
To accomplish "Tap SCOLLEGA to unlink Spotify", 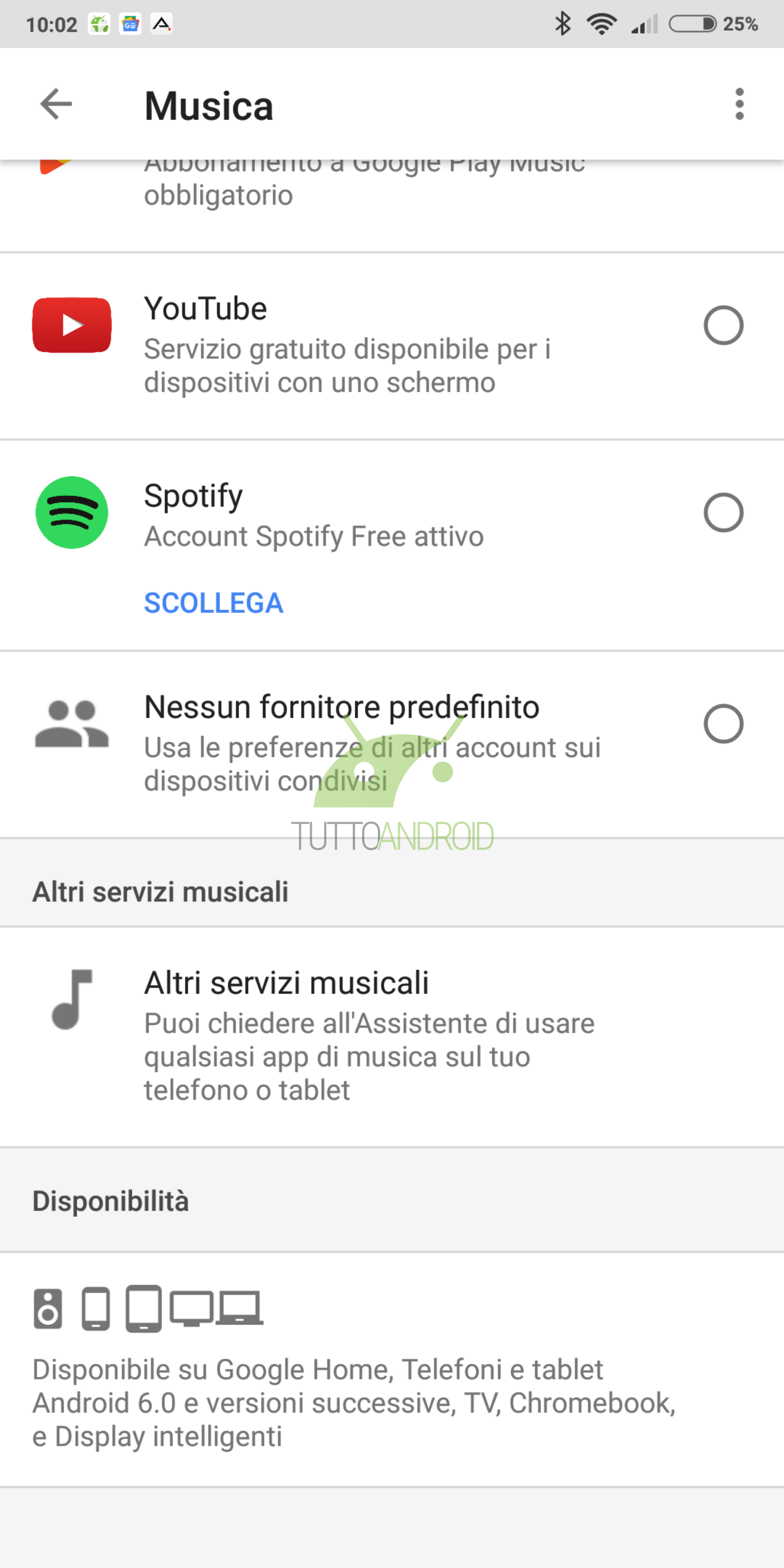I will pos(214,603).
